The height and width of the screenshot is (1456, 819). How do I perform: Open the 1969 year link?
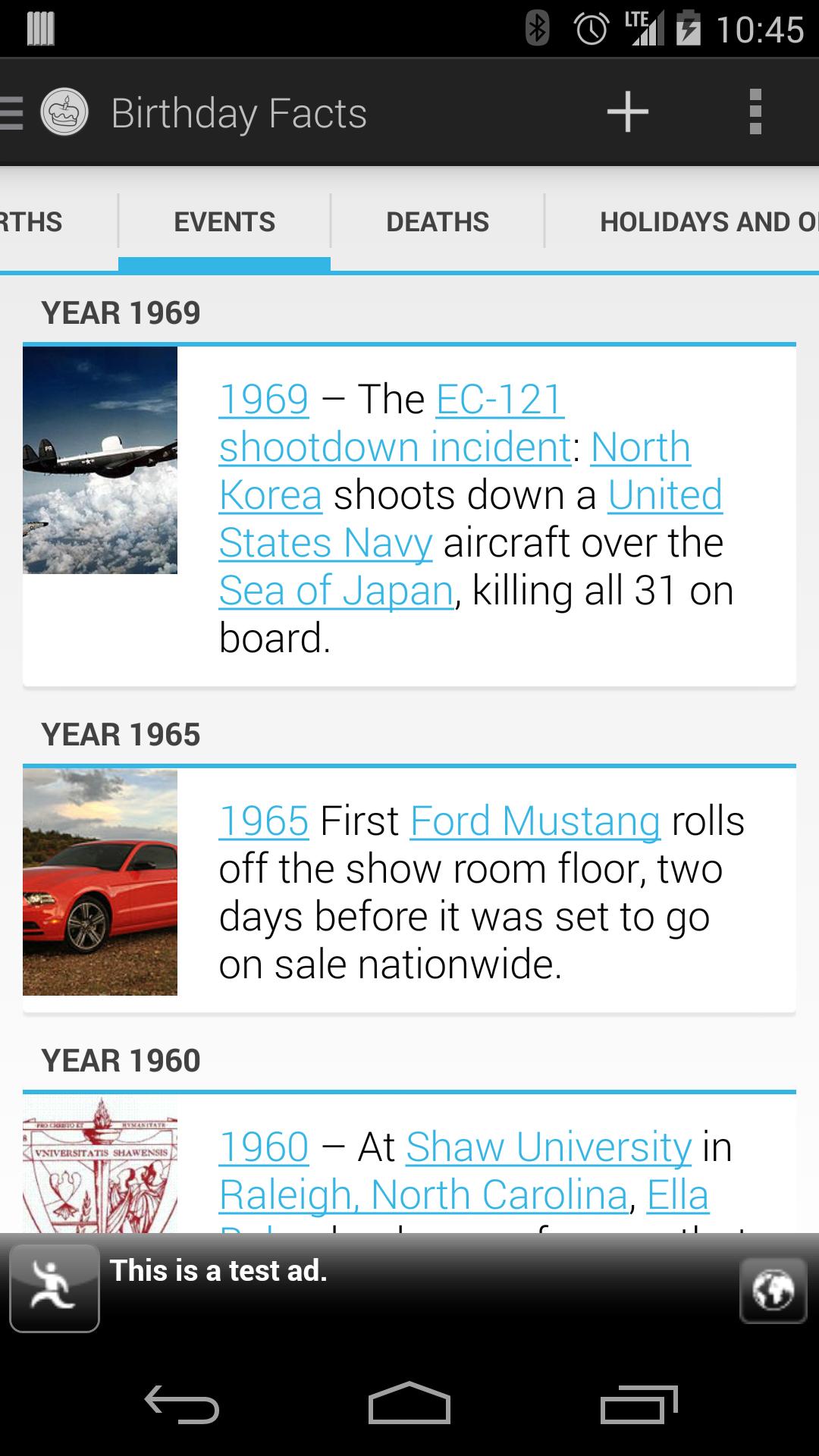(x=264, y=399)
